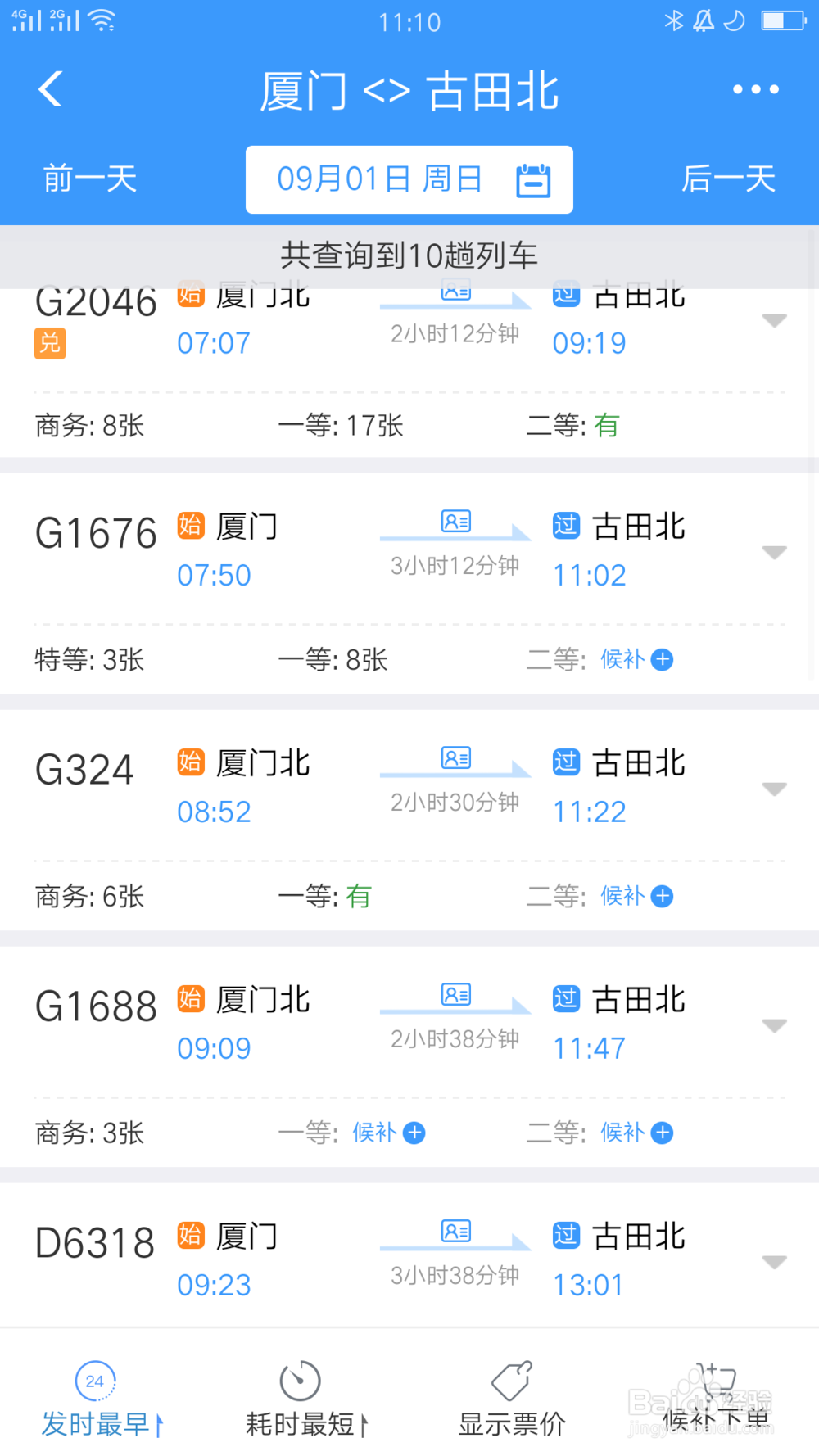Expand details for train G1688

click(x=774, y=1025)
